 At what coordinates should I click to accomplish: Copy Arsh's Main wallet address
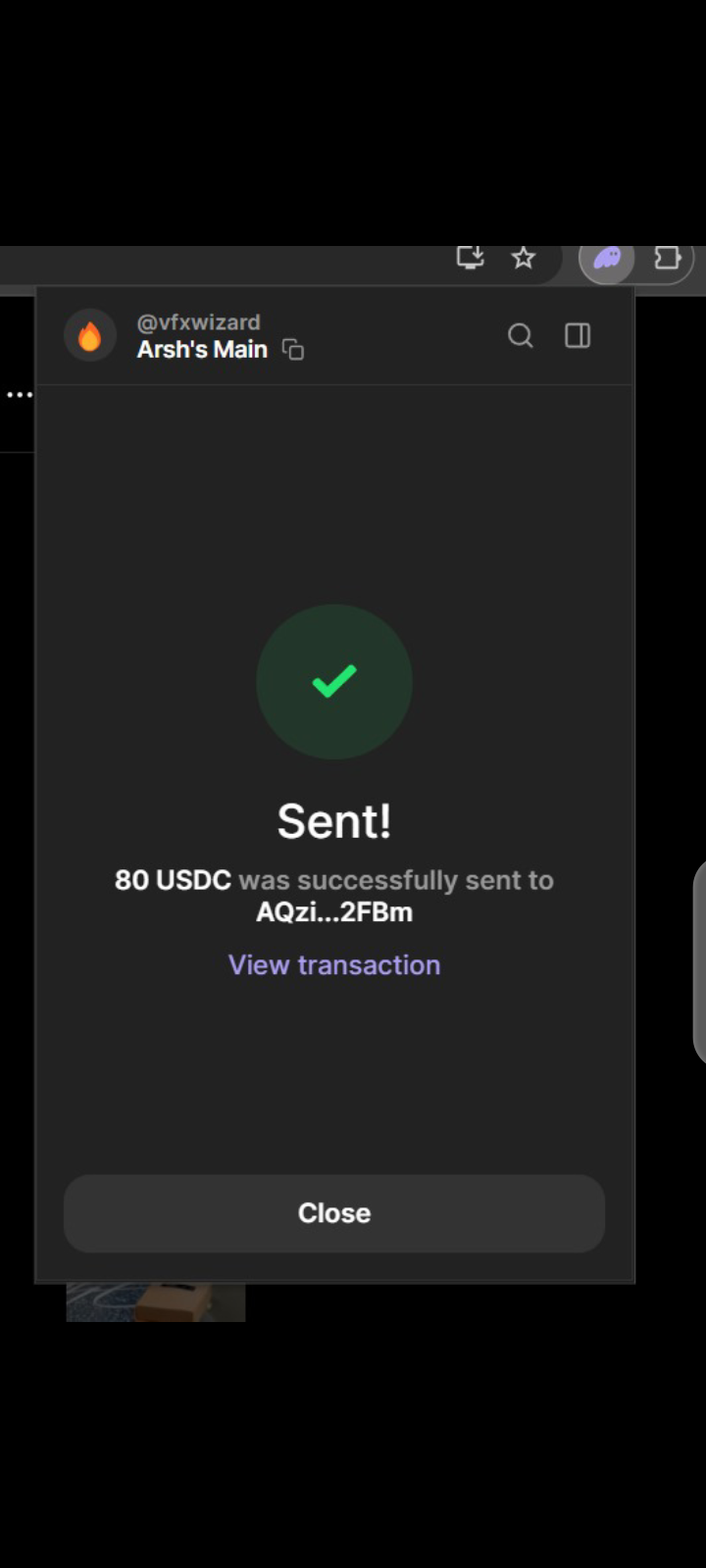tap(293, 349)
